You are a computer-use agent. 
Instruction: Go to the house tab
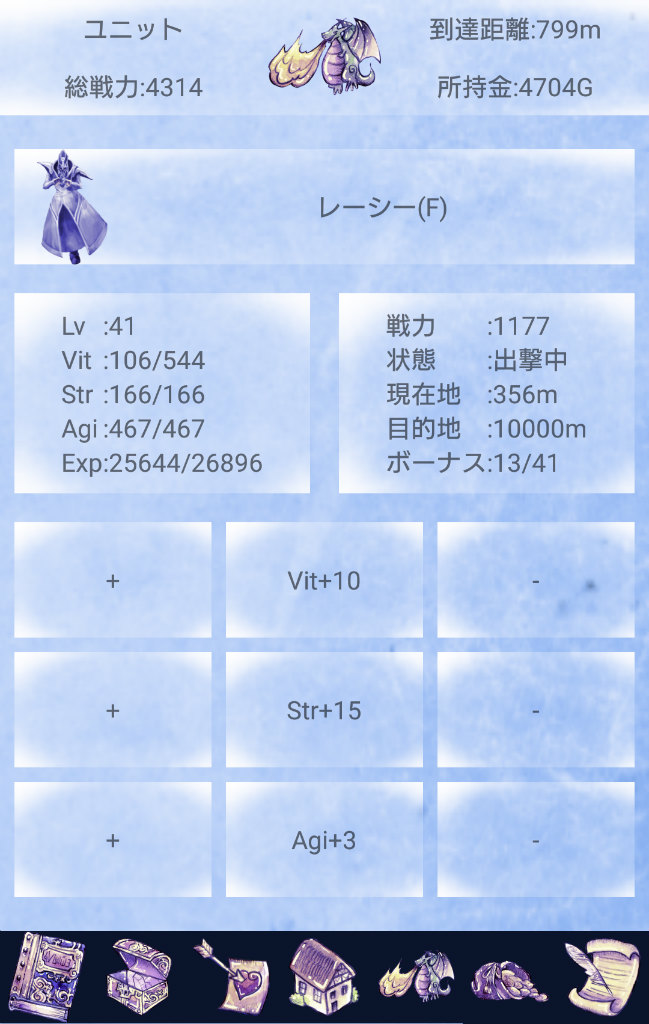coord(323,975)
